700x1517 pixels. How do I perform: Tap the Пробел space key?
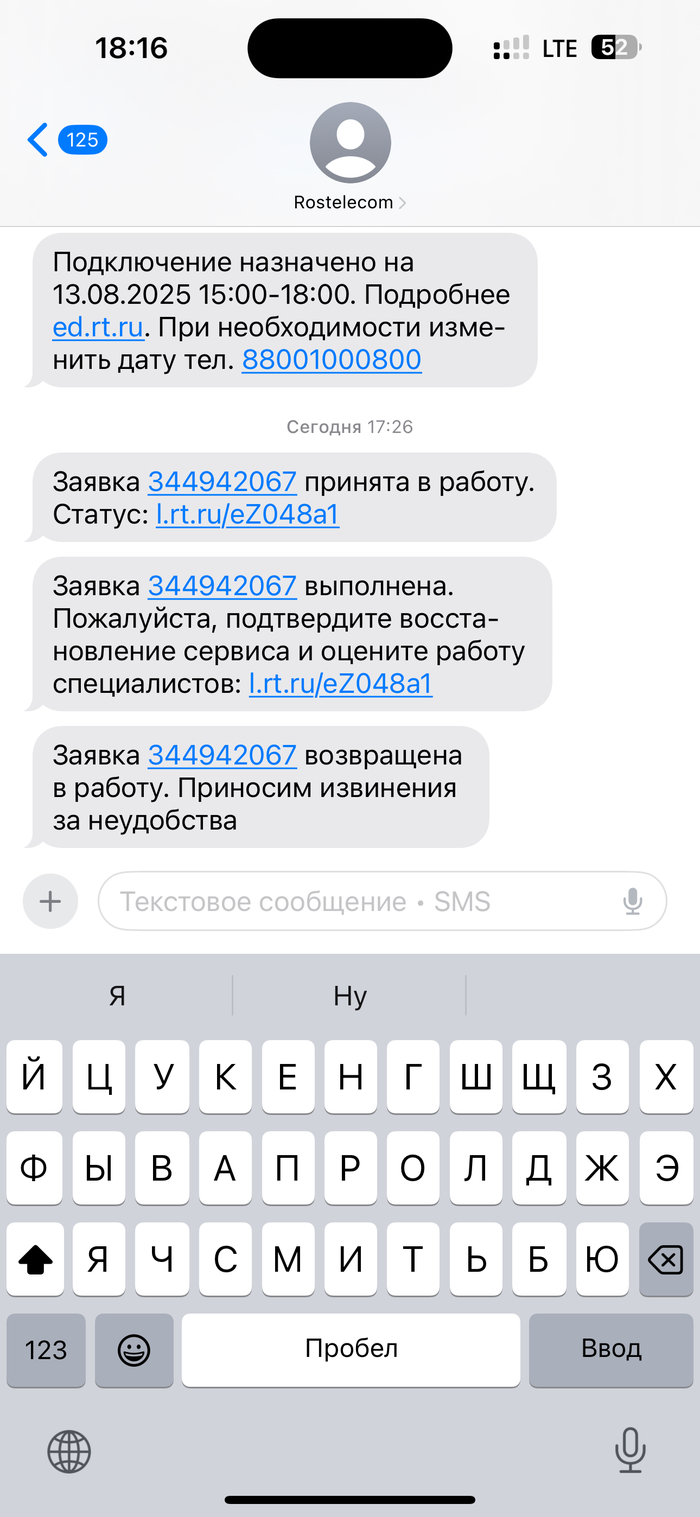click(351, 1350)
